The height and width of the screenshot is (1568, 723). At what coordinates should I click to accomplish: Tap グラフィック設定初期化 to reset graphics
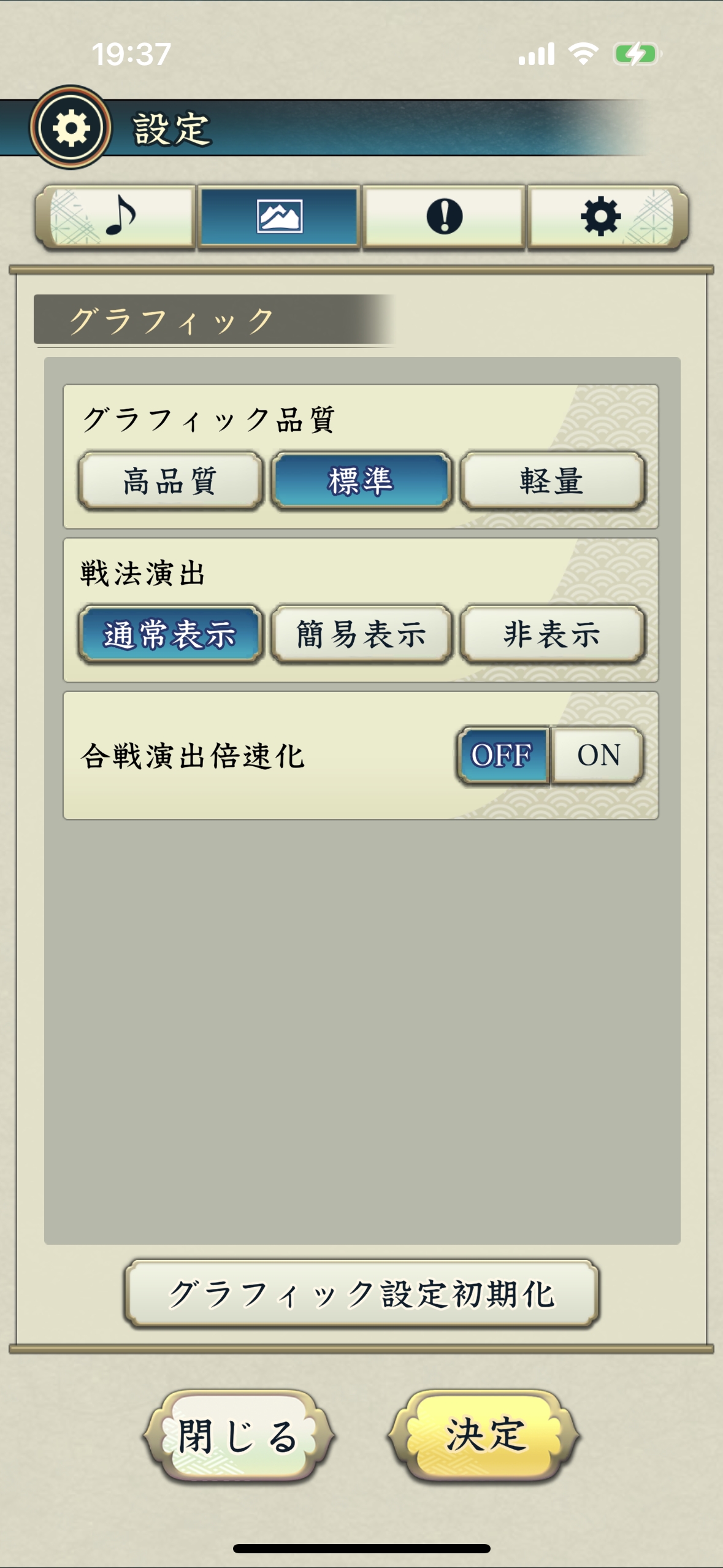(362, 1294)
